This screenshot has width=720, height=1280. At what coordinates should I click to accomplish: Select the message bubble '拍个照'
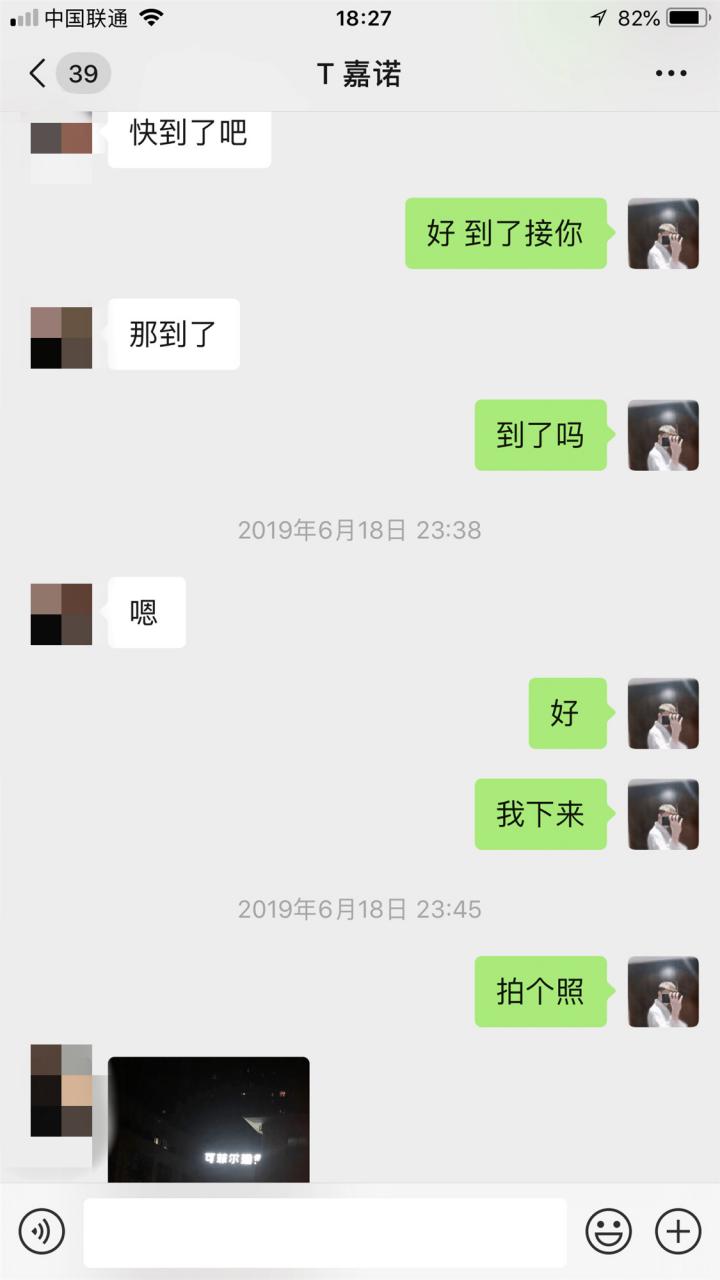coord(540,992)
